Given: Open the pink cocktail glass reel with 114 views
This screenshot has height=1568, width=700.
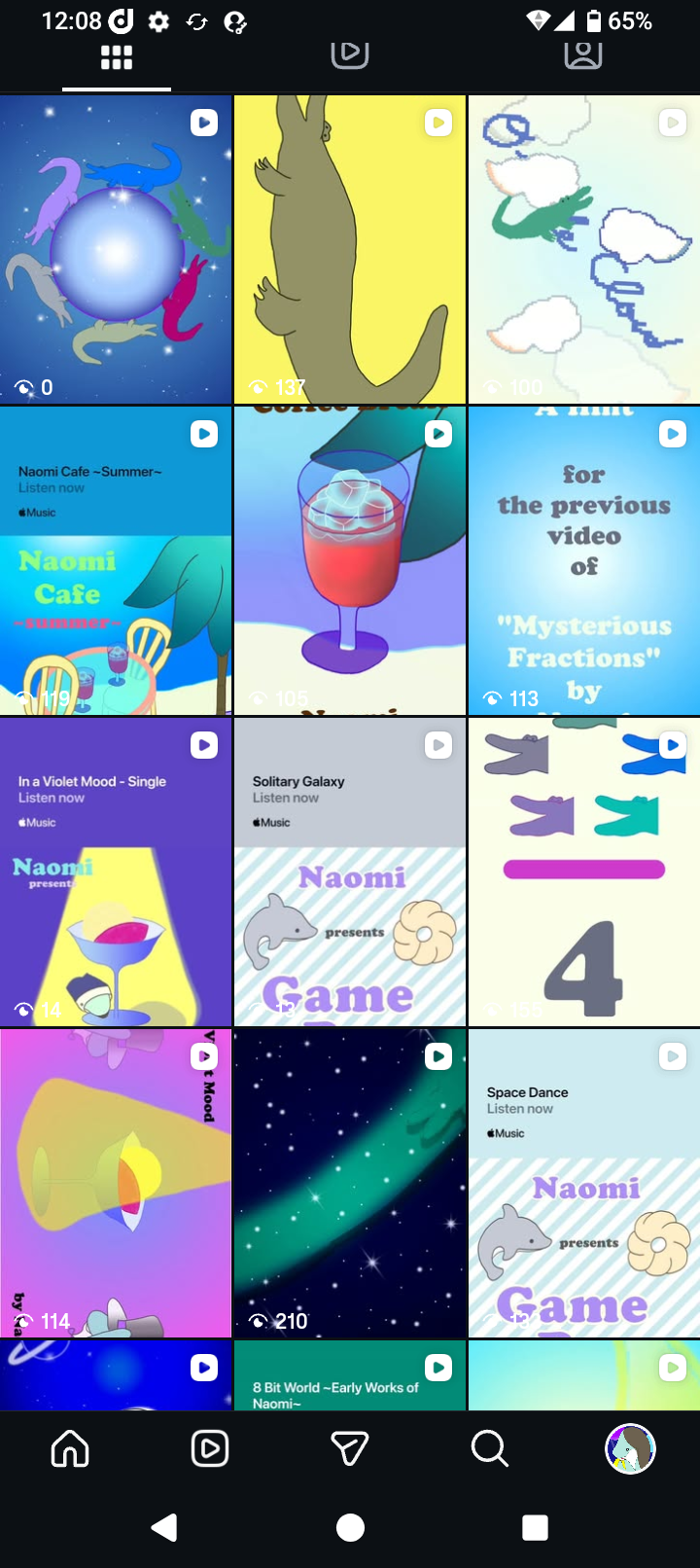Looking at the screenshot, I should [x=116, y=1184].
